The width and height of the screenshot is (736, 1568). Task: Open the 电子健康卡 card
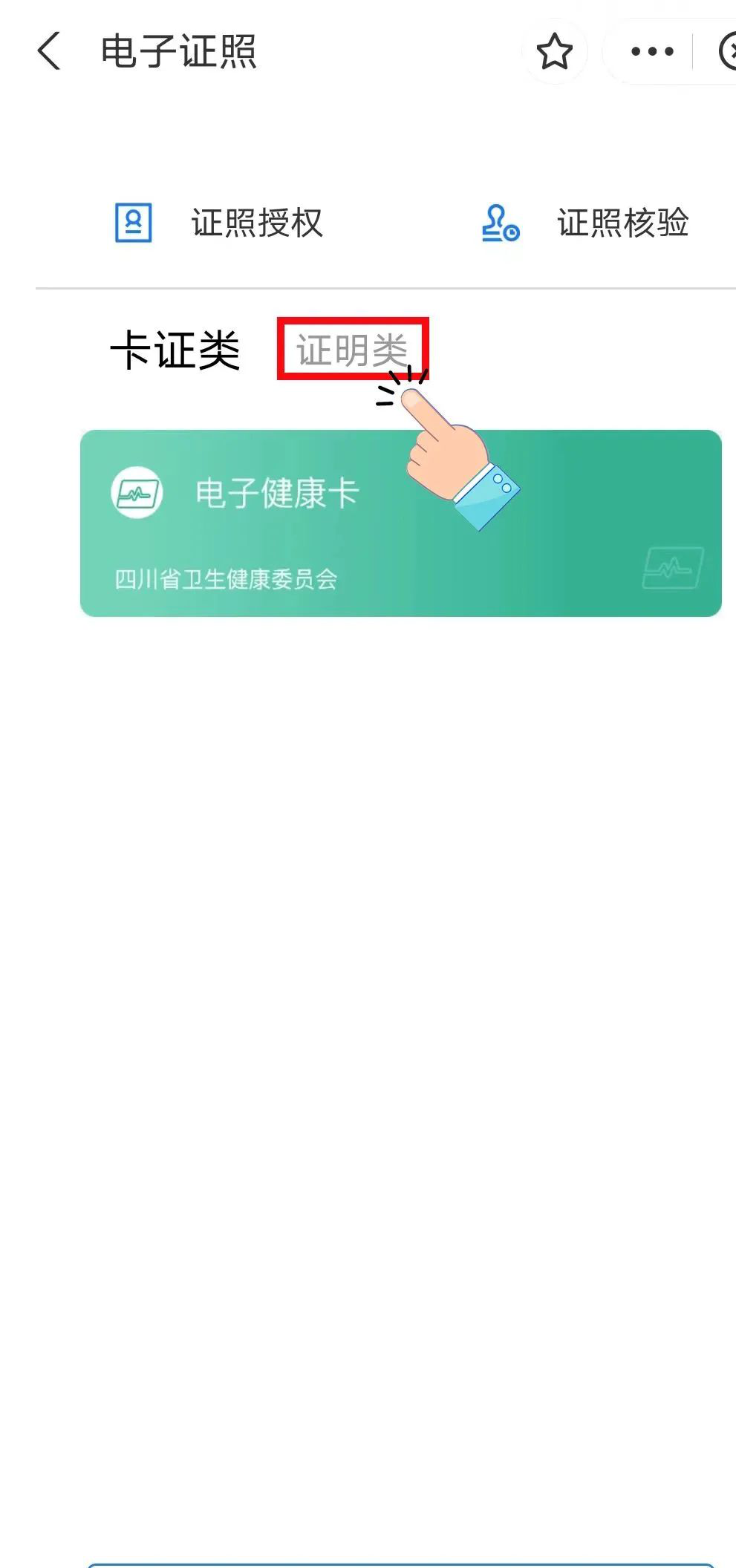pyautogui.click(x=400, y=523)
